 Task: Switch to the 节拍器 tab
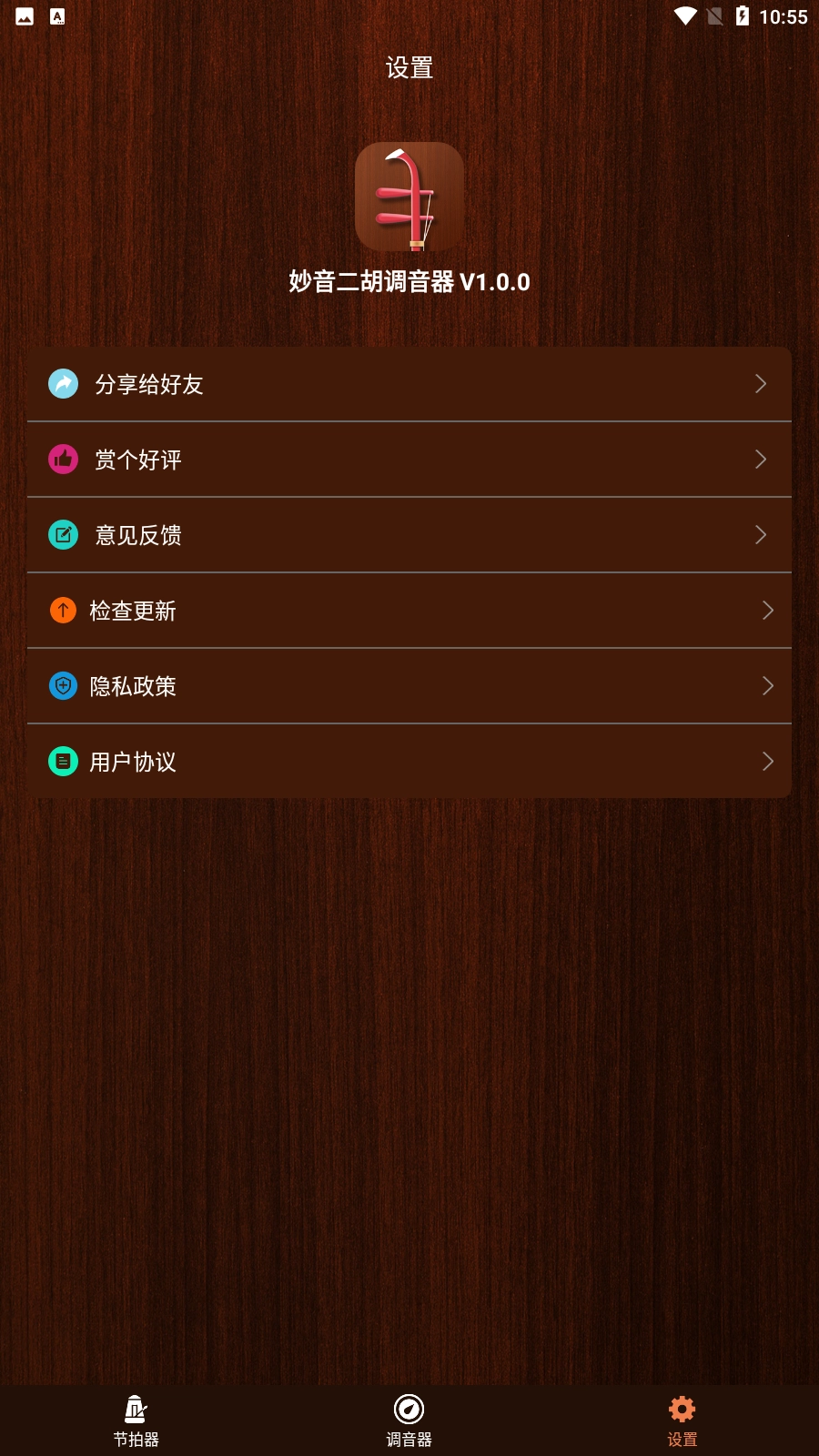pyautogui.click(x=136, y=1420)
